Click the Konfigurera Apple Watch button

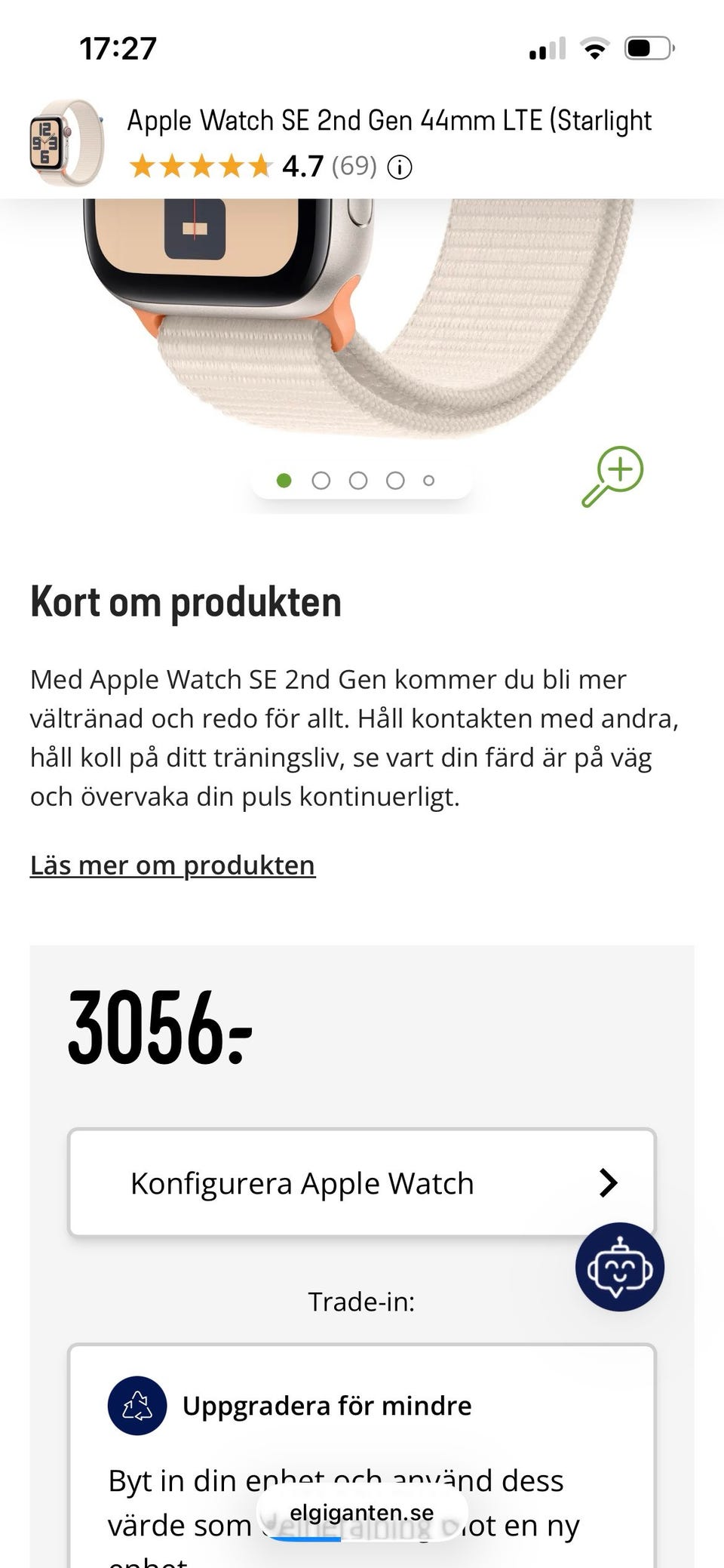362,1182
